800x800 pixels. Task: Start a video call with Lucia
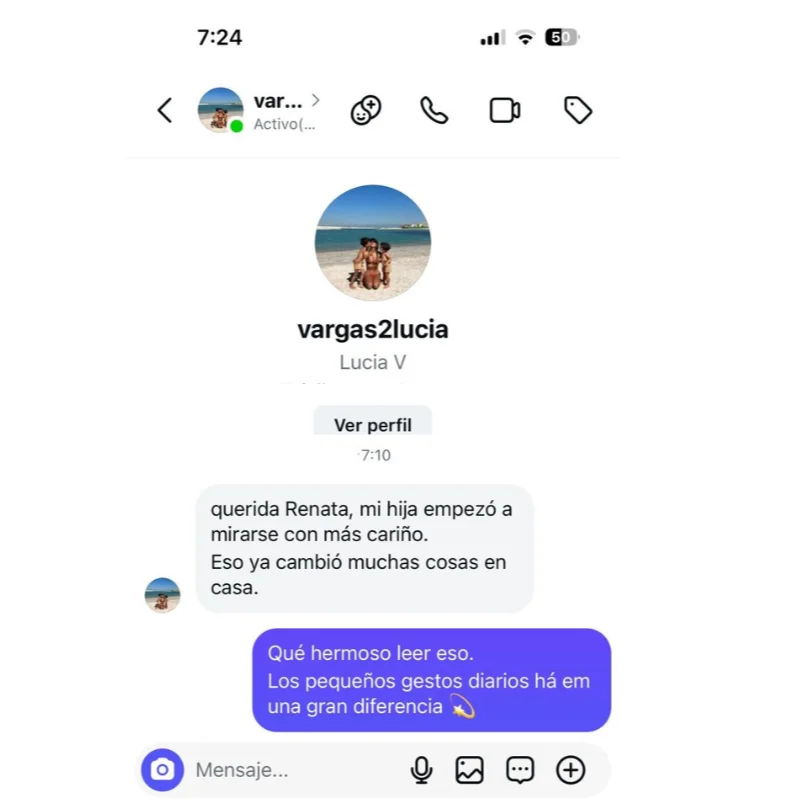pos(504,110)
